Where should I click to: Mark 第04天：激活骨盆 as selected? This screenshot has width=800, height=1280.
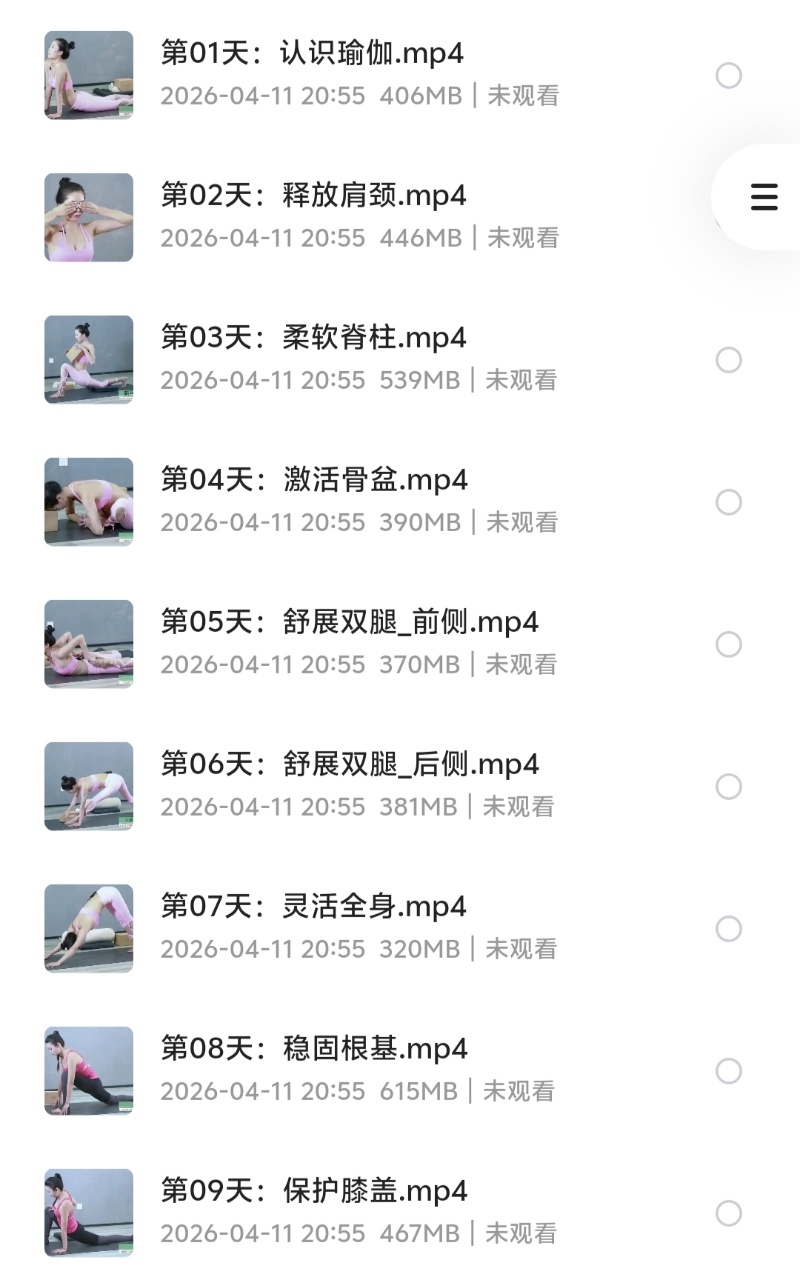pyautogui.click(x=729, y=502)
